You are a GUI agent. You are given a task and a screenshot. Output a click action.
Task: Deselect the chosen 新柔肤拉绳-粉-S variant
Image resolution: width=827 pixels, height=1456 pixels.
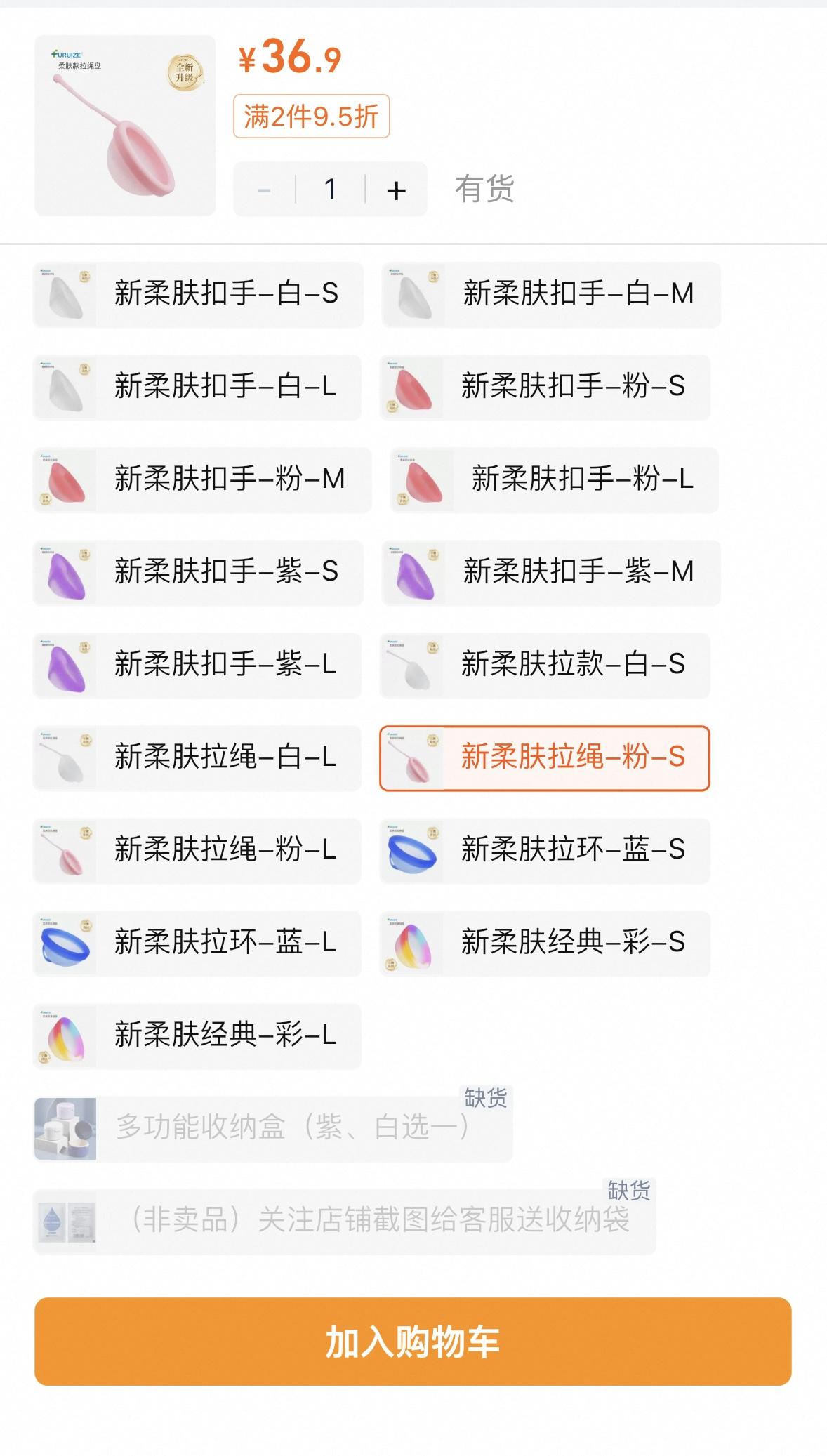[545, 757]
